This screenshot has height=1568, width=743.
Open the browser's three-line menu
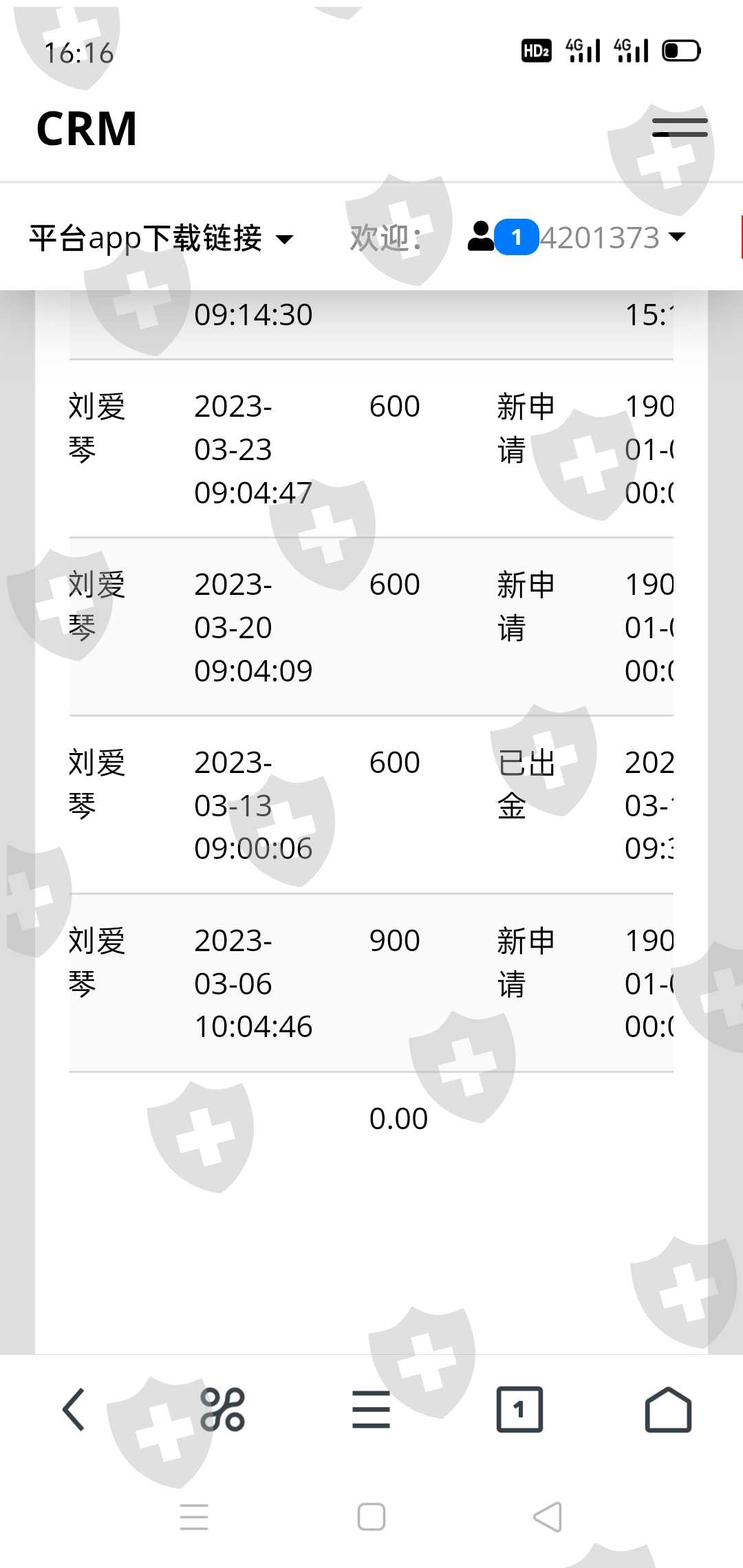(x=371, y=1409)
